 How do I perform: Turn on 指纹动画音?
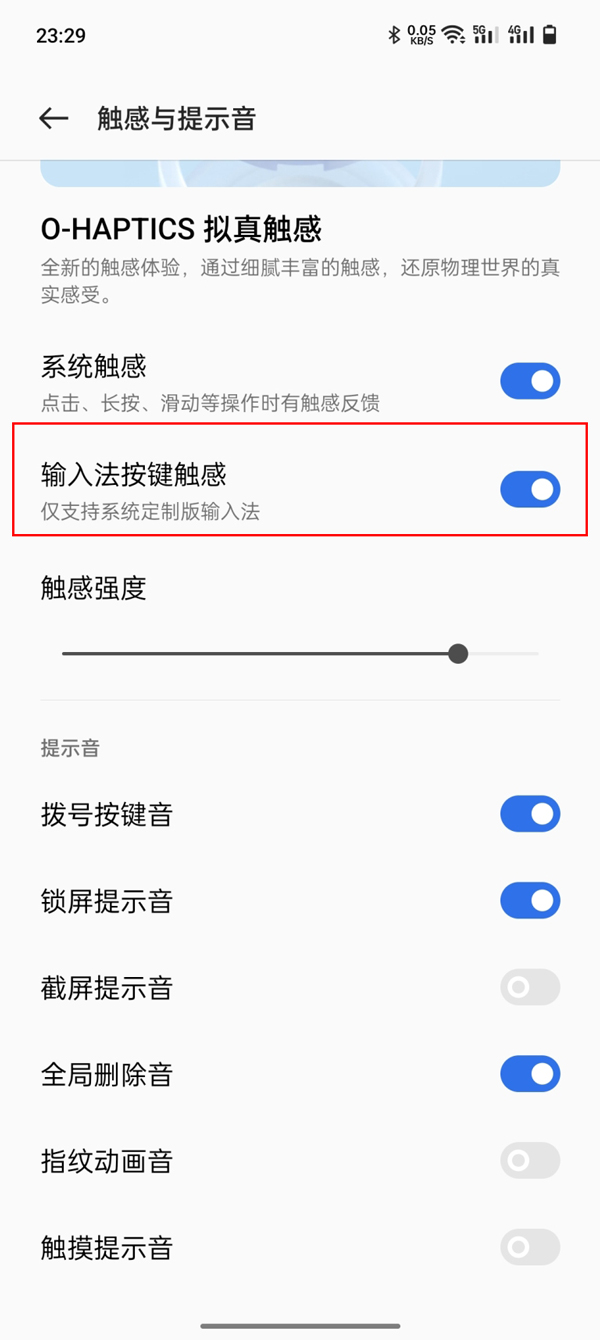tap(530, 1161)
